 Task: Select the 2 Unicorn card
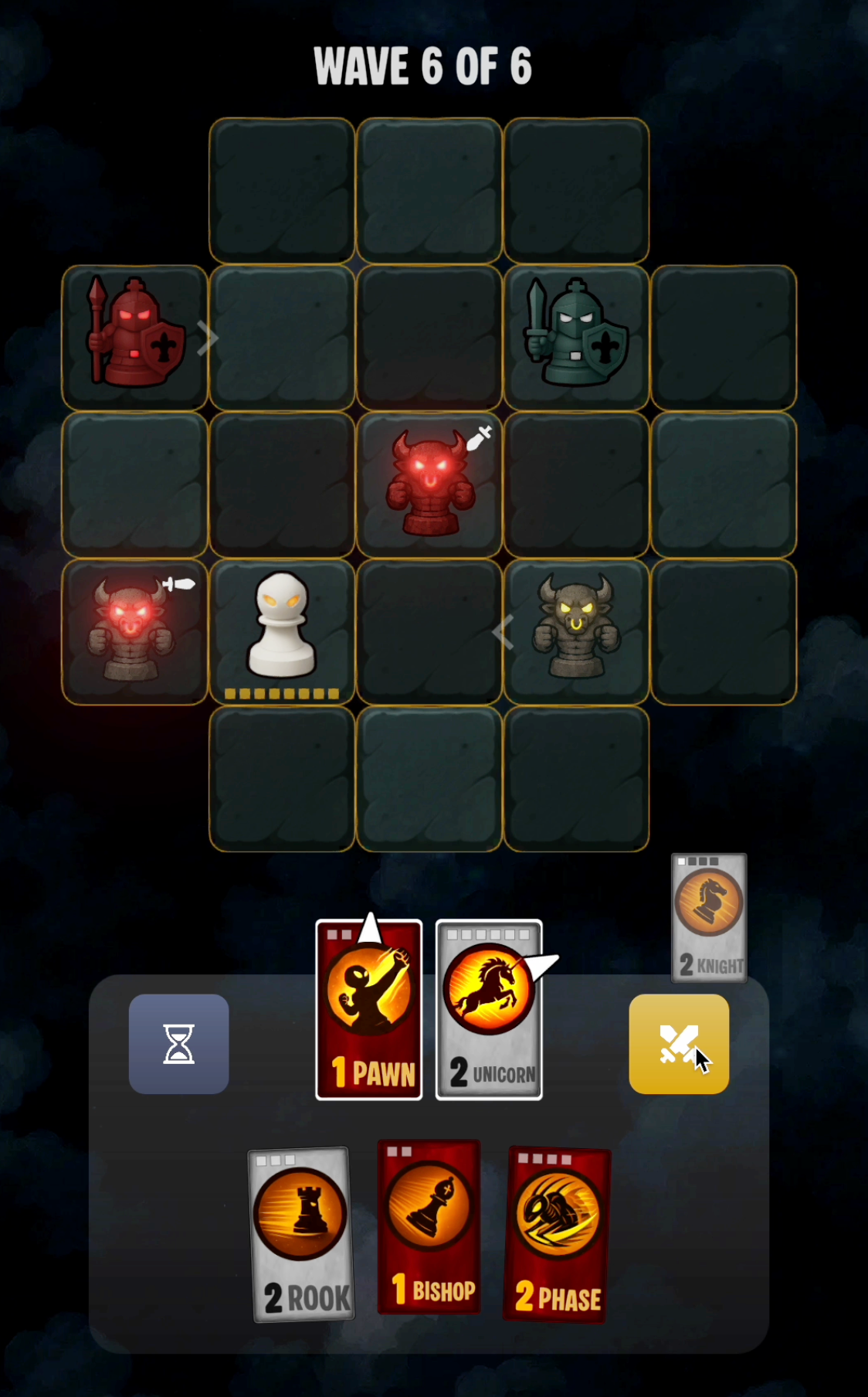point(489,1010)
